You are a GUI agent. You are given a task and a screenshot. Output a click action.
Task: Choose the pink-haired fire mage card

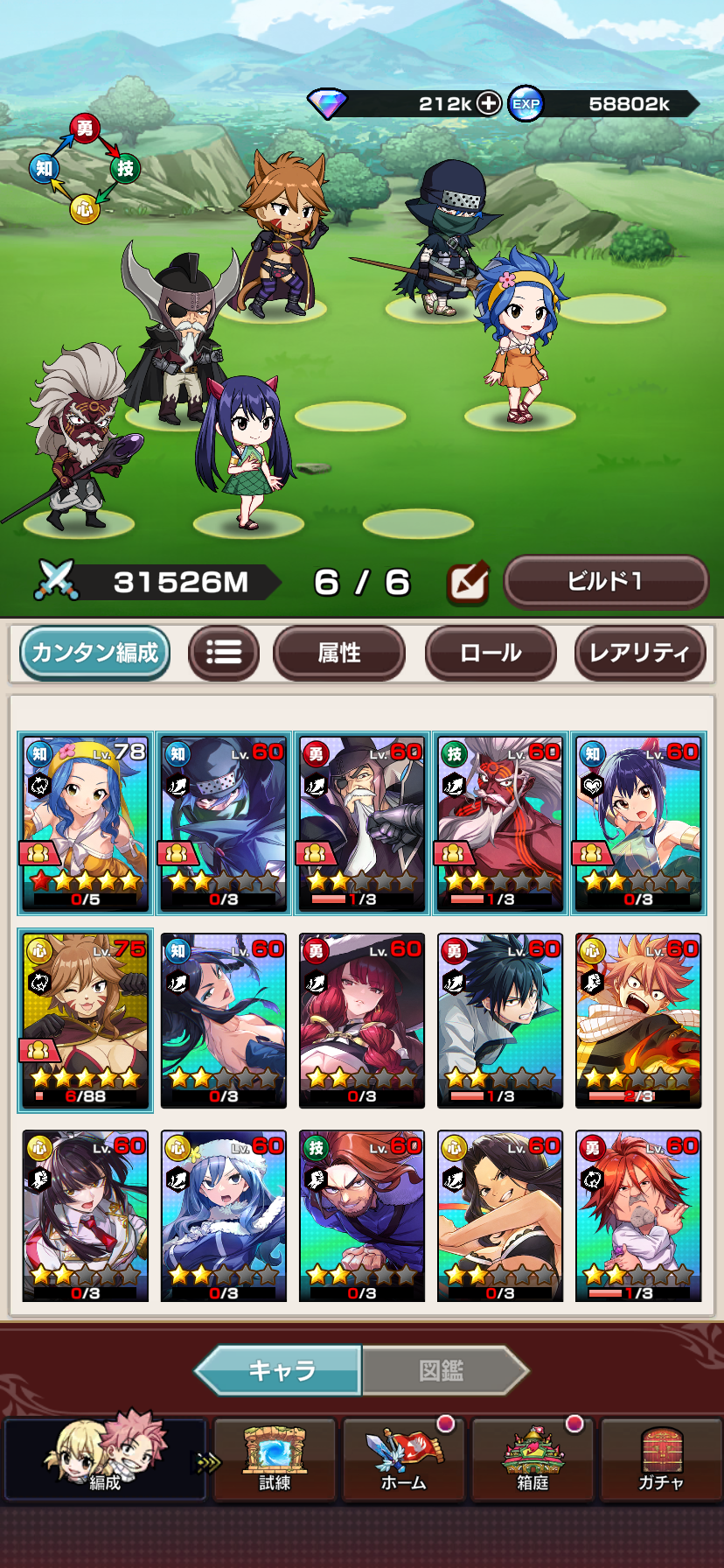[x=638, y=1020]
